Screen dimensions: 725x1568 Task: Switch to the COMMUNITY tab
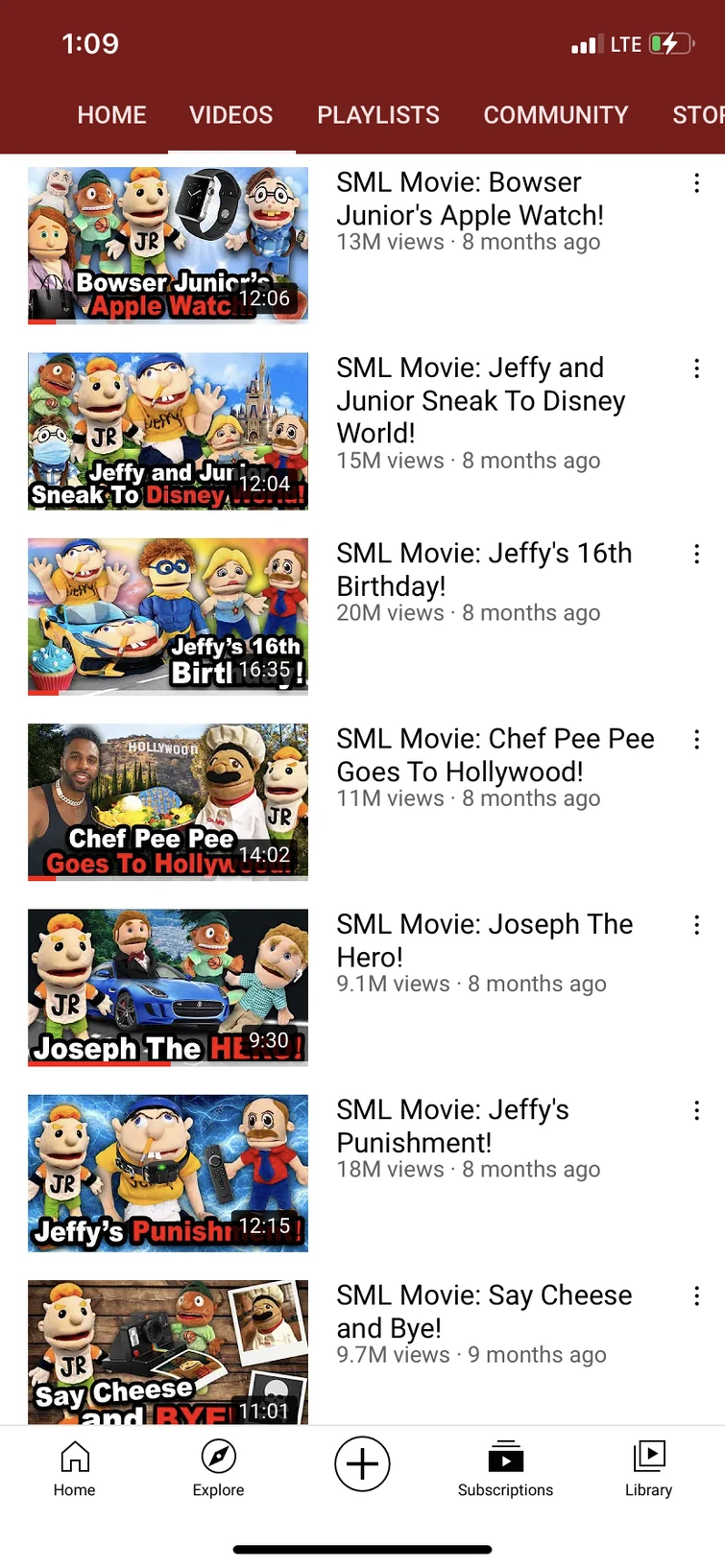(x=557, y=115)
